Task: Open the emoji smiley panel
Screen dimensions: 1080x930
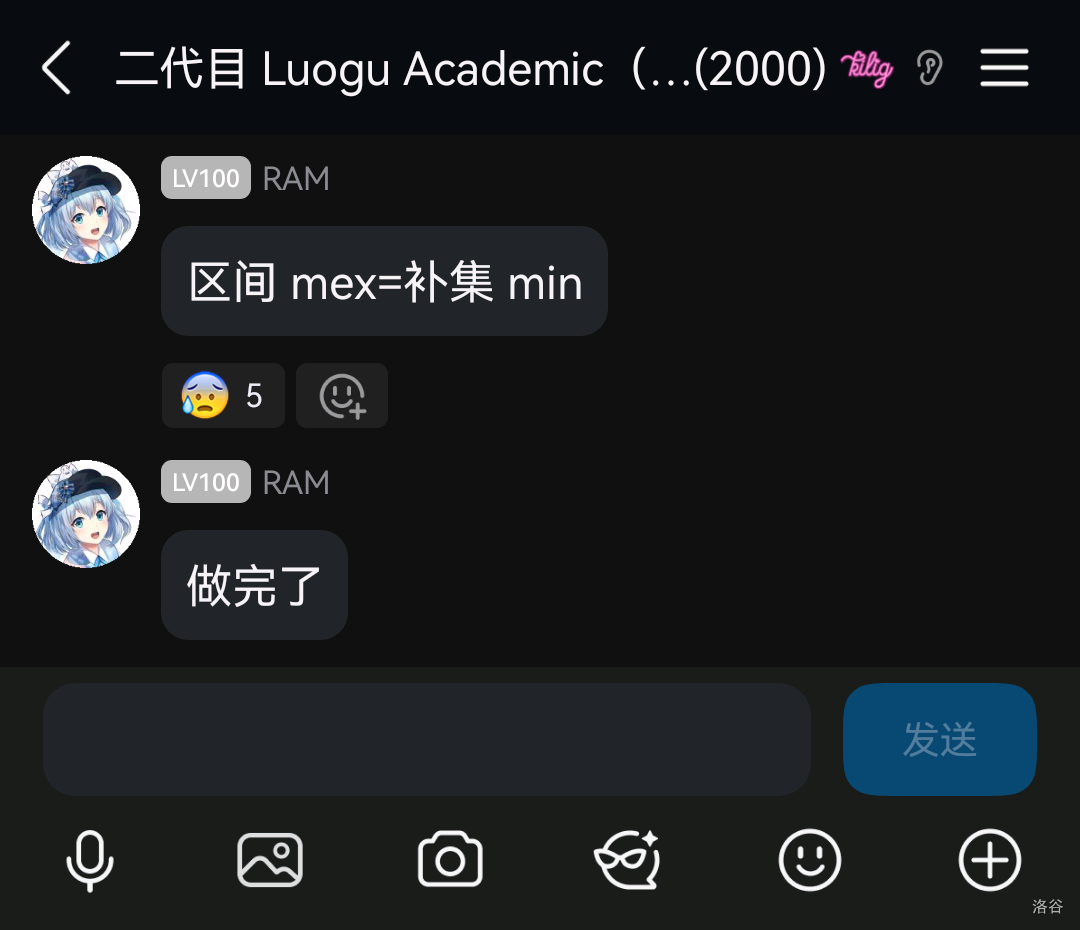Action: point(809,860)
